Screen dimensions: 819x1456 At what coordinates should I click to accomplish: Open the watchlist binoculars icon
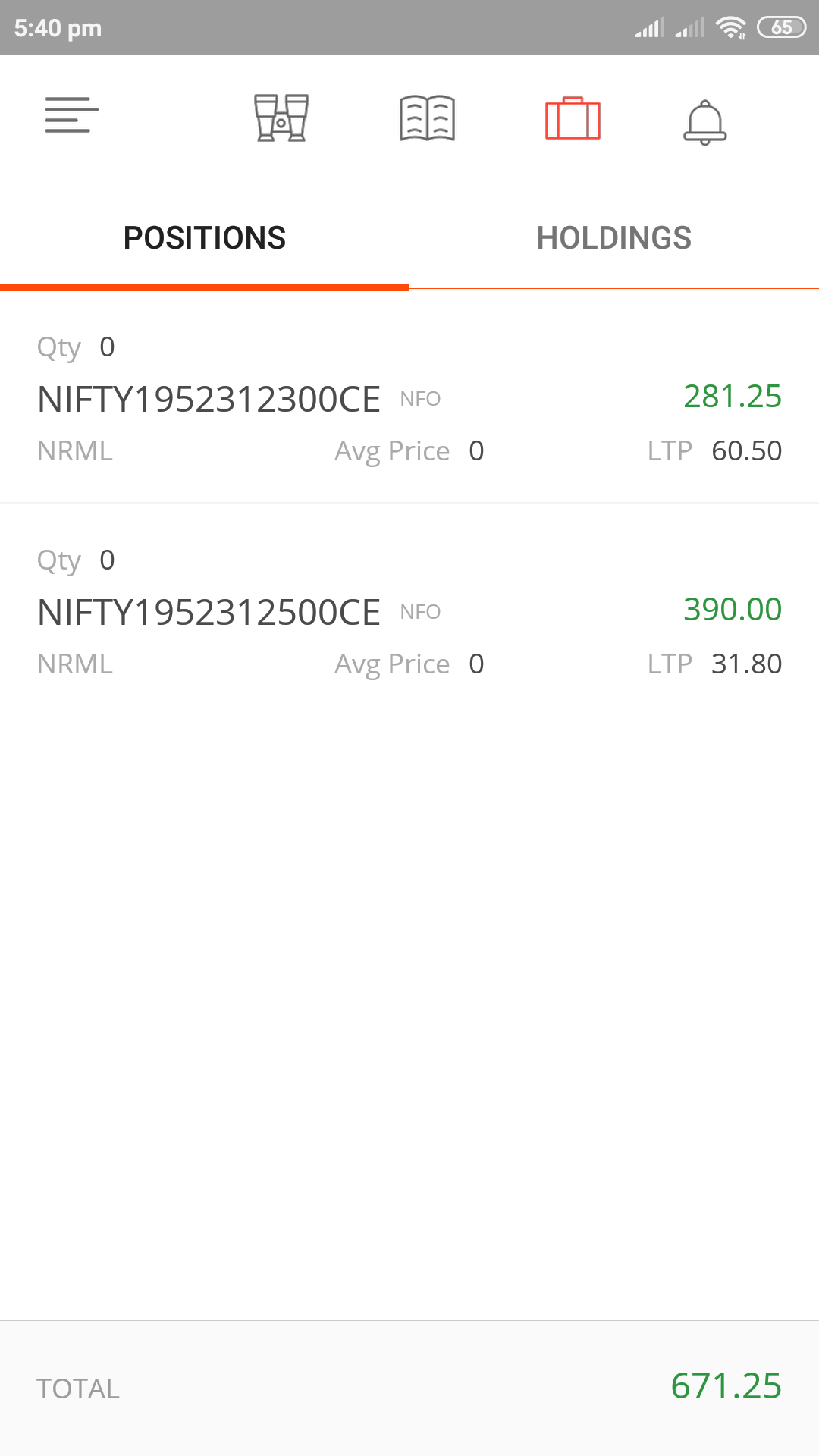click(x=281, y=118)
